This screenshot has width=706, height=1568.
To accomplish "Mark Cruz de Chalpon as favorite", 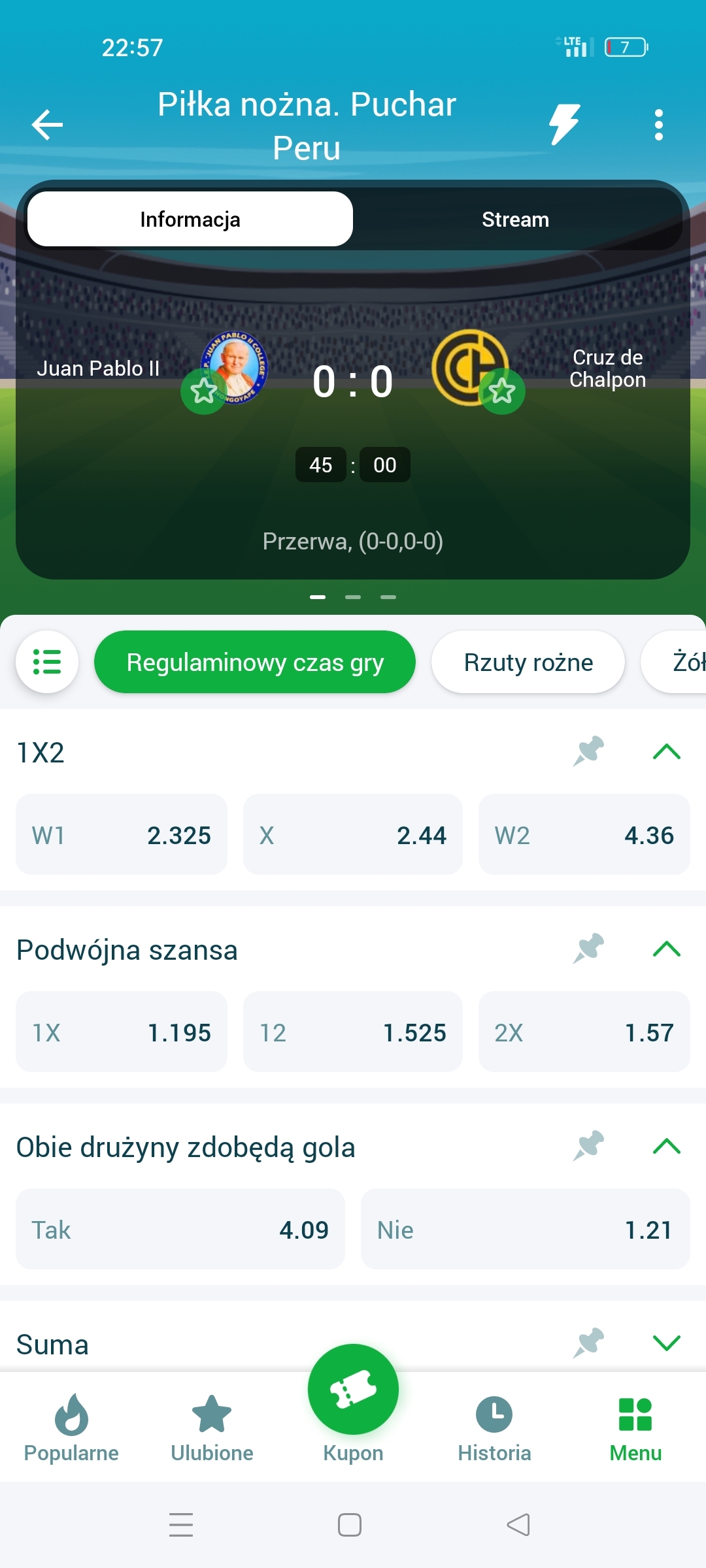I will [502, 391].
